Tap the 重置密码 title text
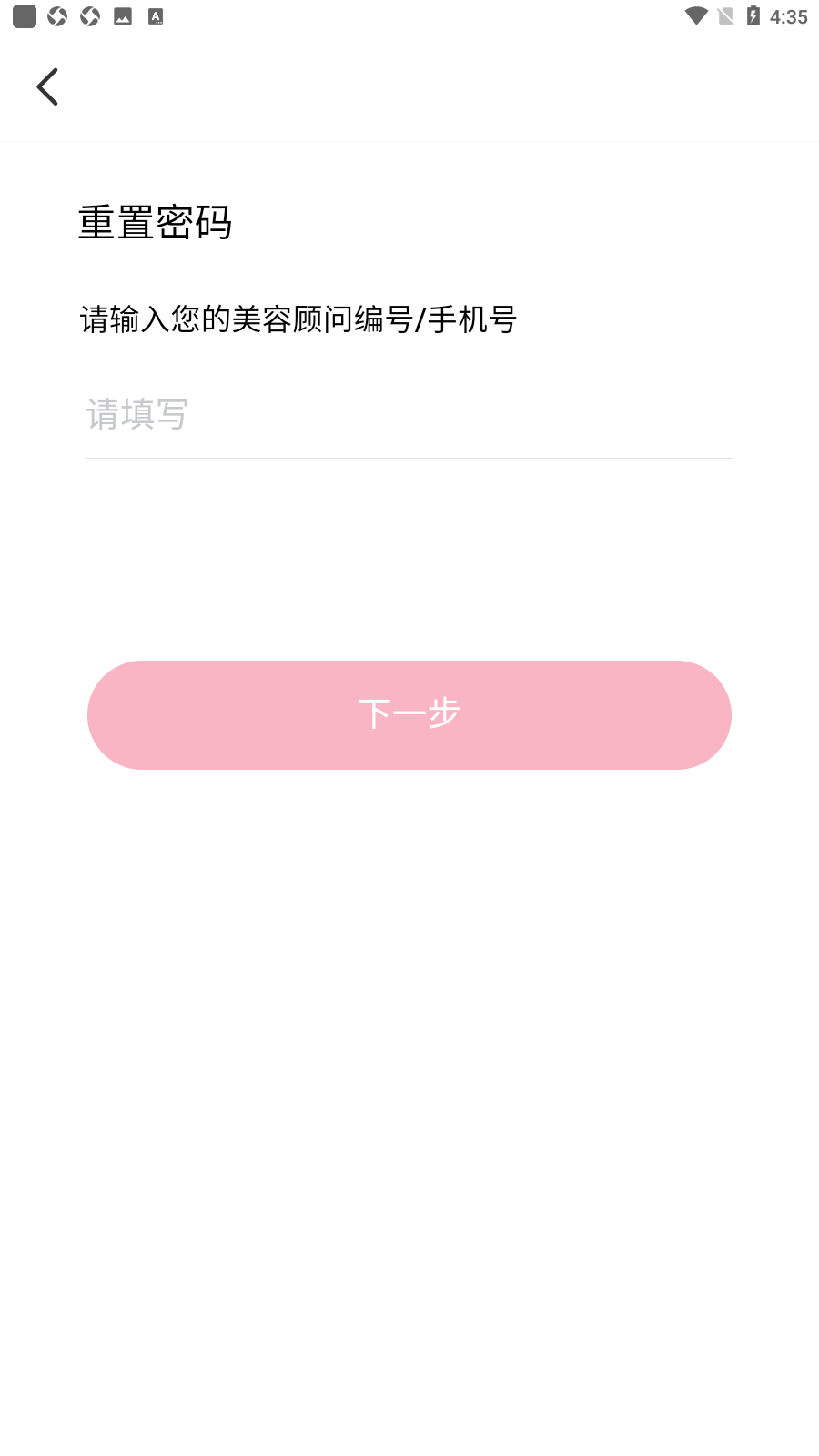Image resolution: width=819 pixels, height=1456 pixels. point(156,221)
